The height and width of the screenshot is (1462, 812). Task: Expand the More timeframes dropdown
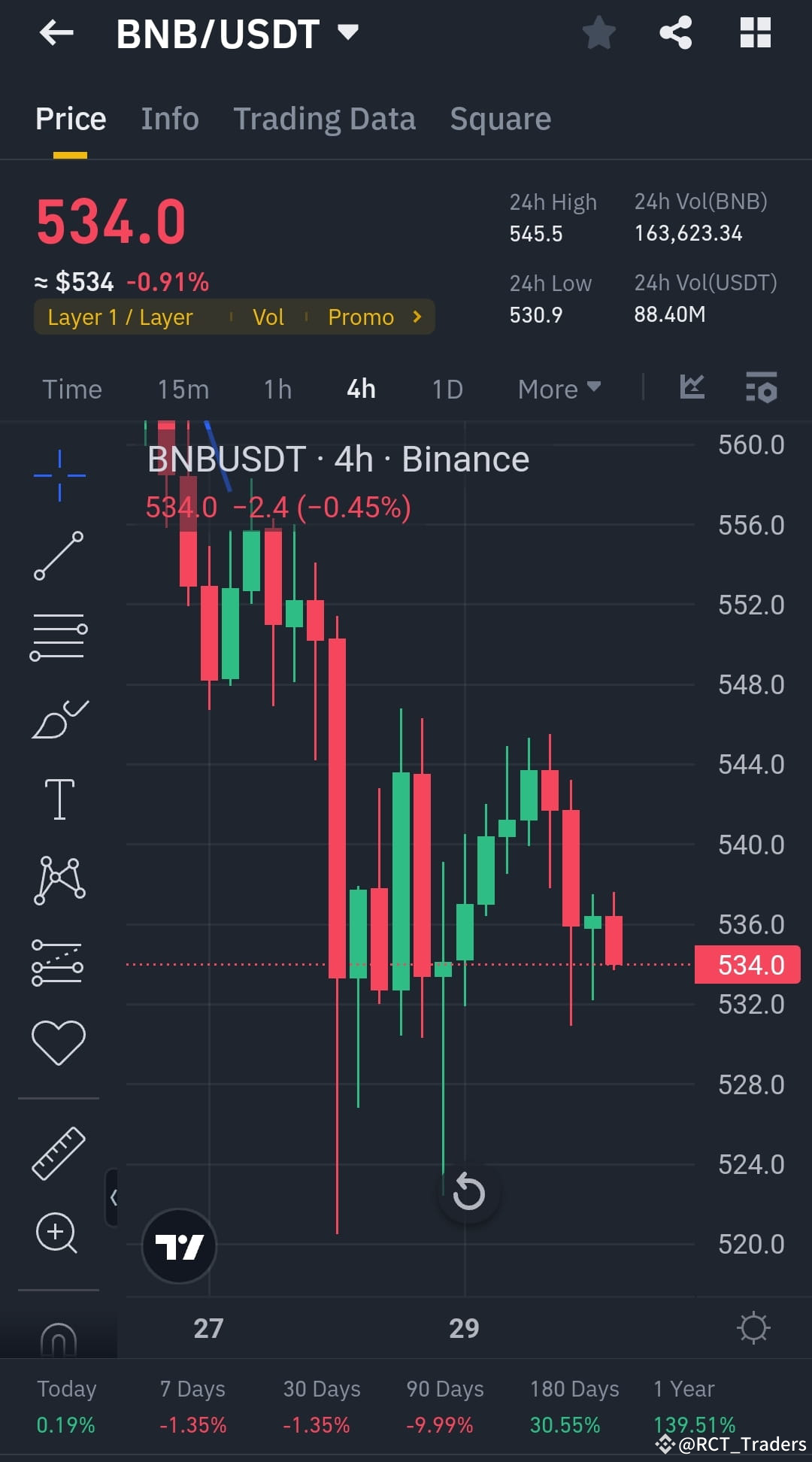tap(557, 389)
